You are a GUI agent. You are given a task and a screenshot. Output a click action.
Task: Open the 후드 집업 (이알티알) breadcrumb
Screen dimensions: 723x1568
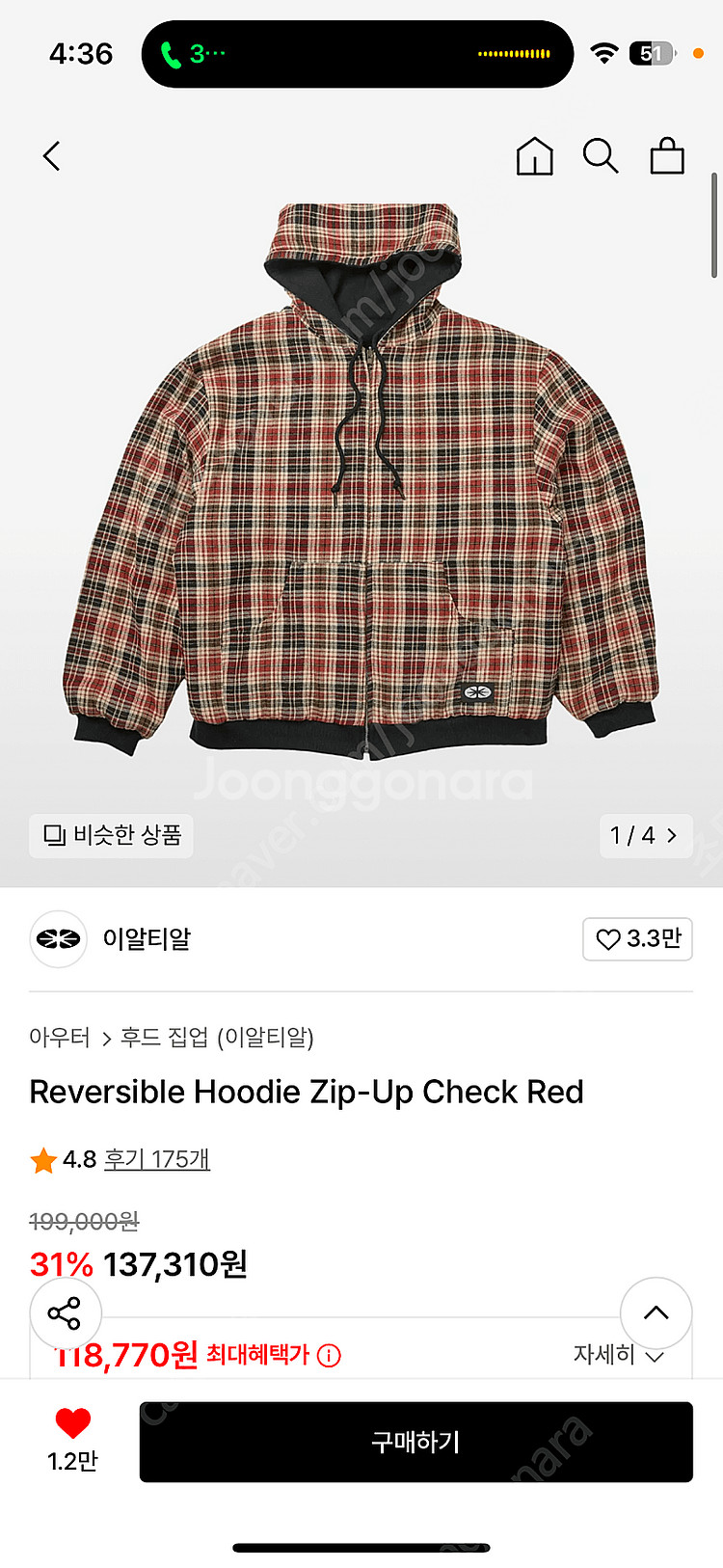click(x=217, y=1038)
